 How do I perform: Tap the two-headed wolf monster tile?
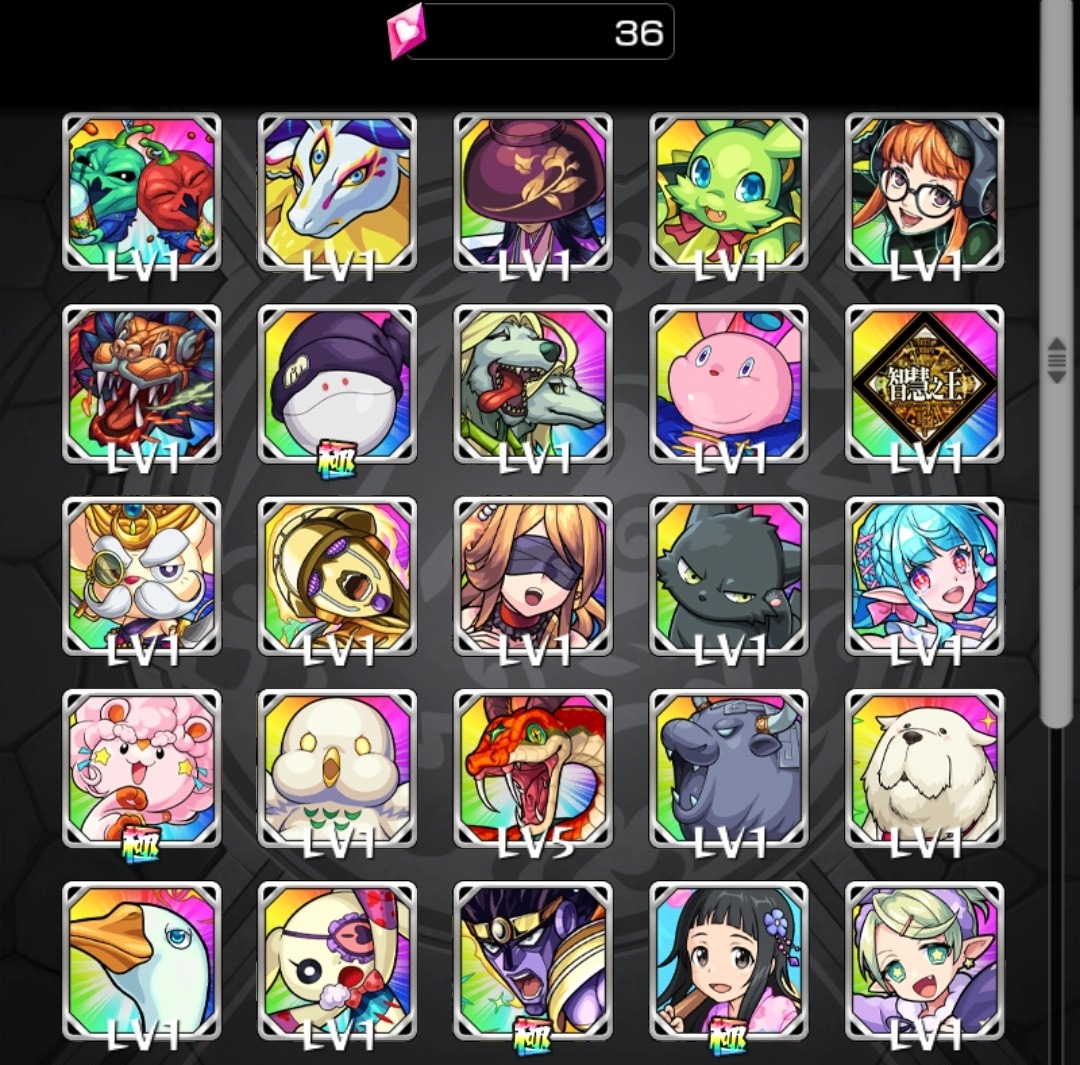coord(533,384)
